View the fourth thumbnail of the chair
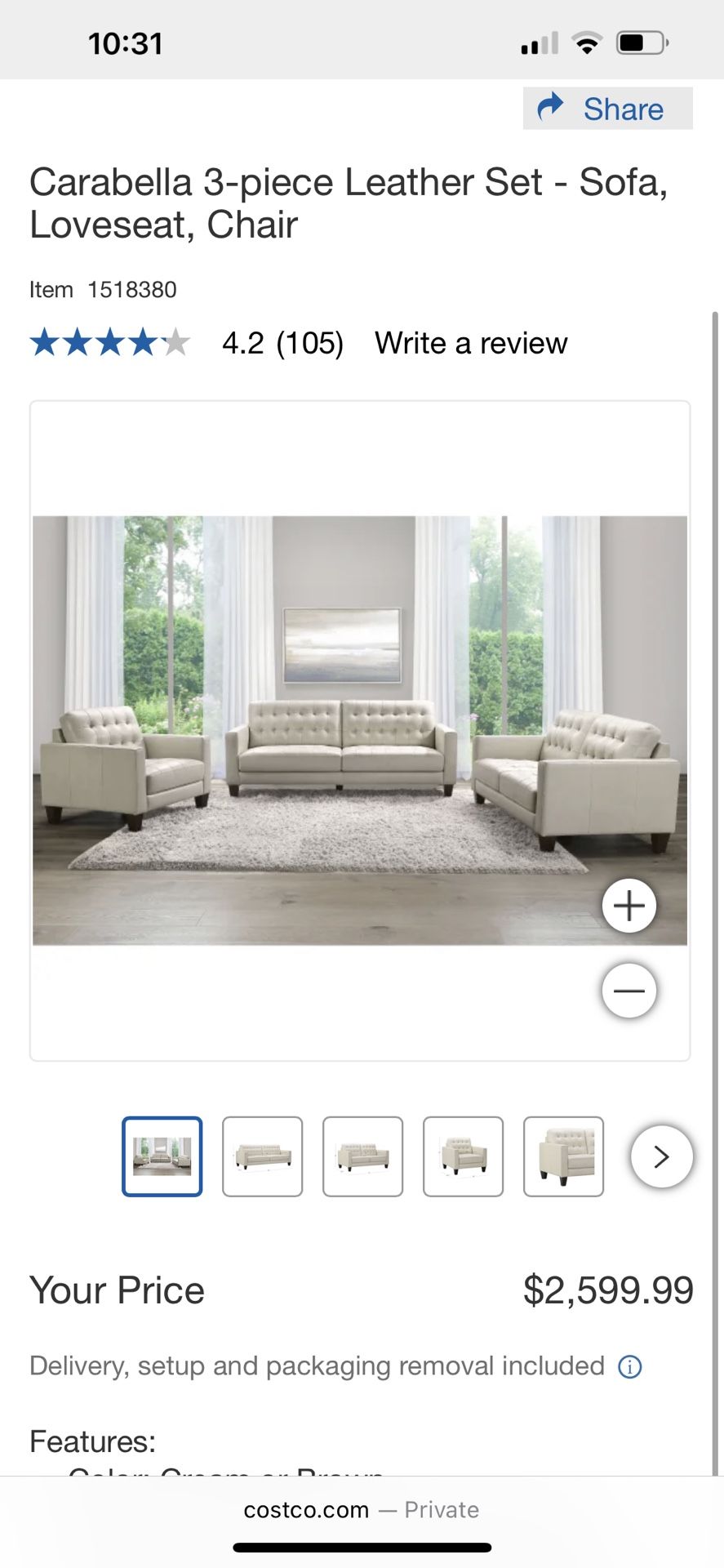 point(463,1156)
